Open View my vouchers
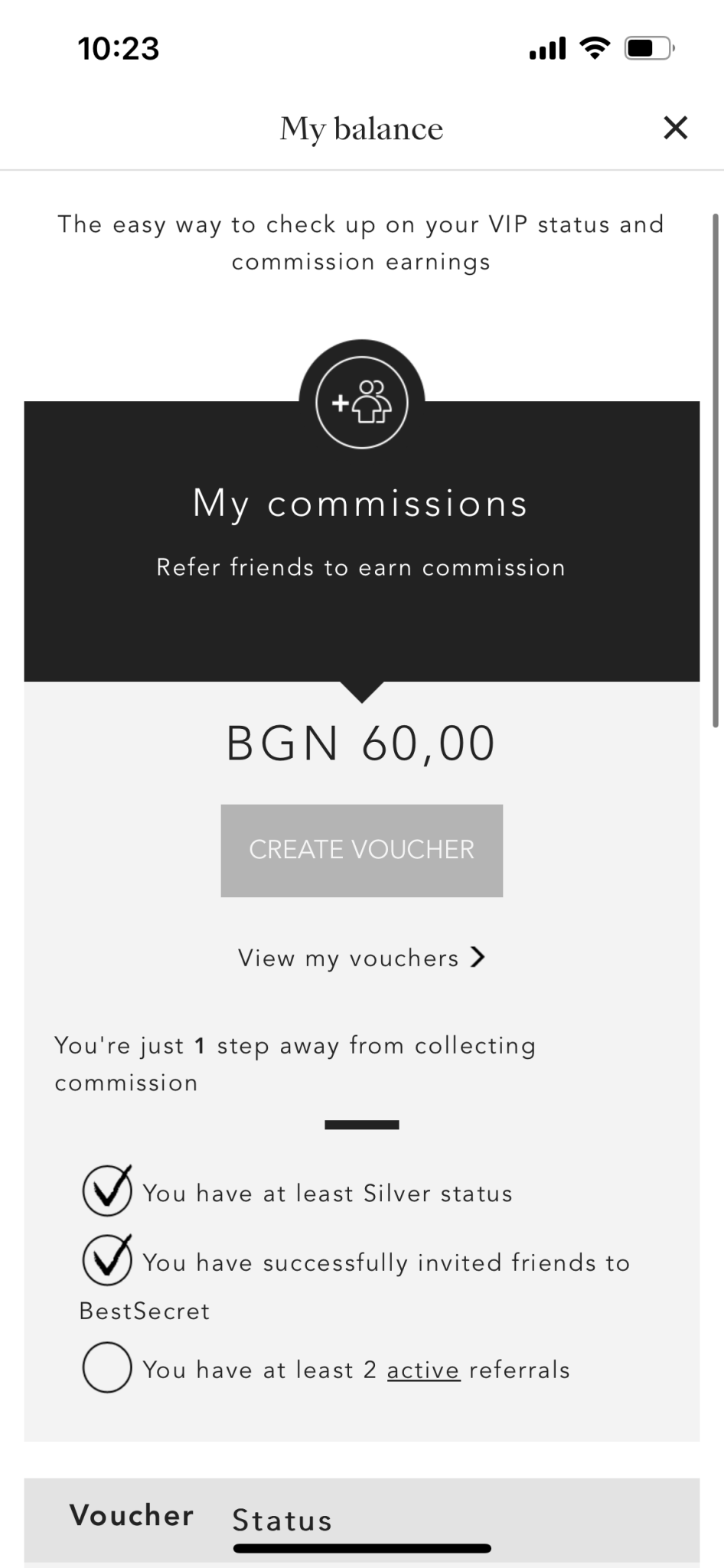This screenshot has height=1568, width=724. 361,958
